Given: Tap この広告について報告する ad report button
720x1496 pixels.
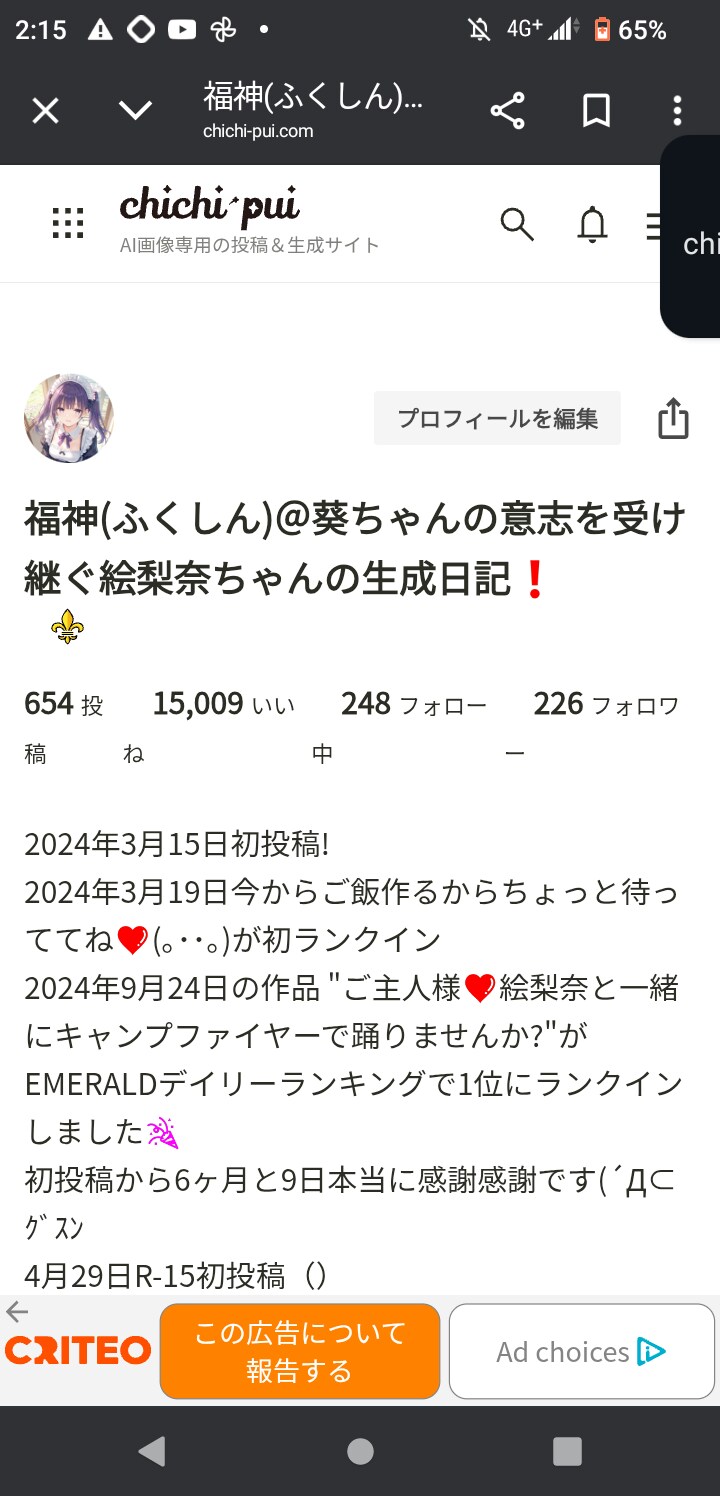Looking at the screenshot, I should [x=299, y=1351].
